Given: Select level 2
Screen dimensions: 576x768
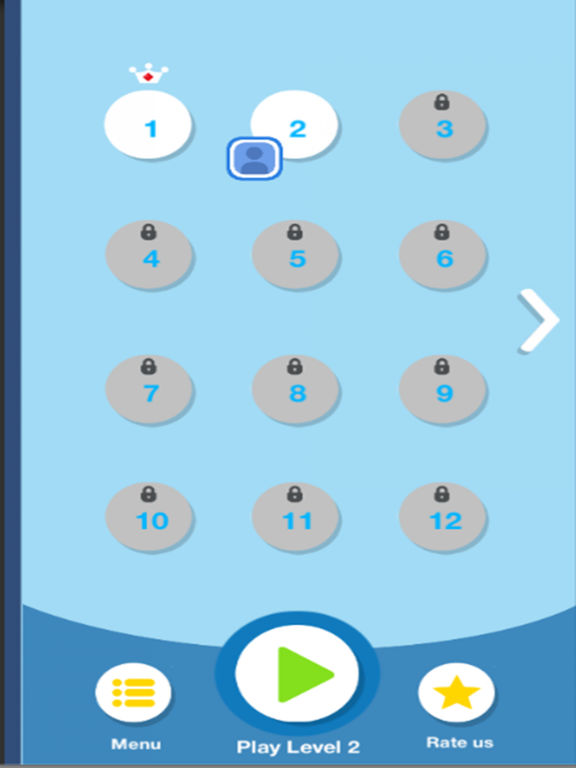Looking at the screenshot, I should coord(294,125).
